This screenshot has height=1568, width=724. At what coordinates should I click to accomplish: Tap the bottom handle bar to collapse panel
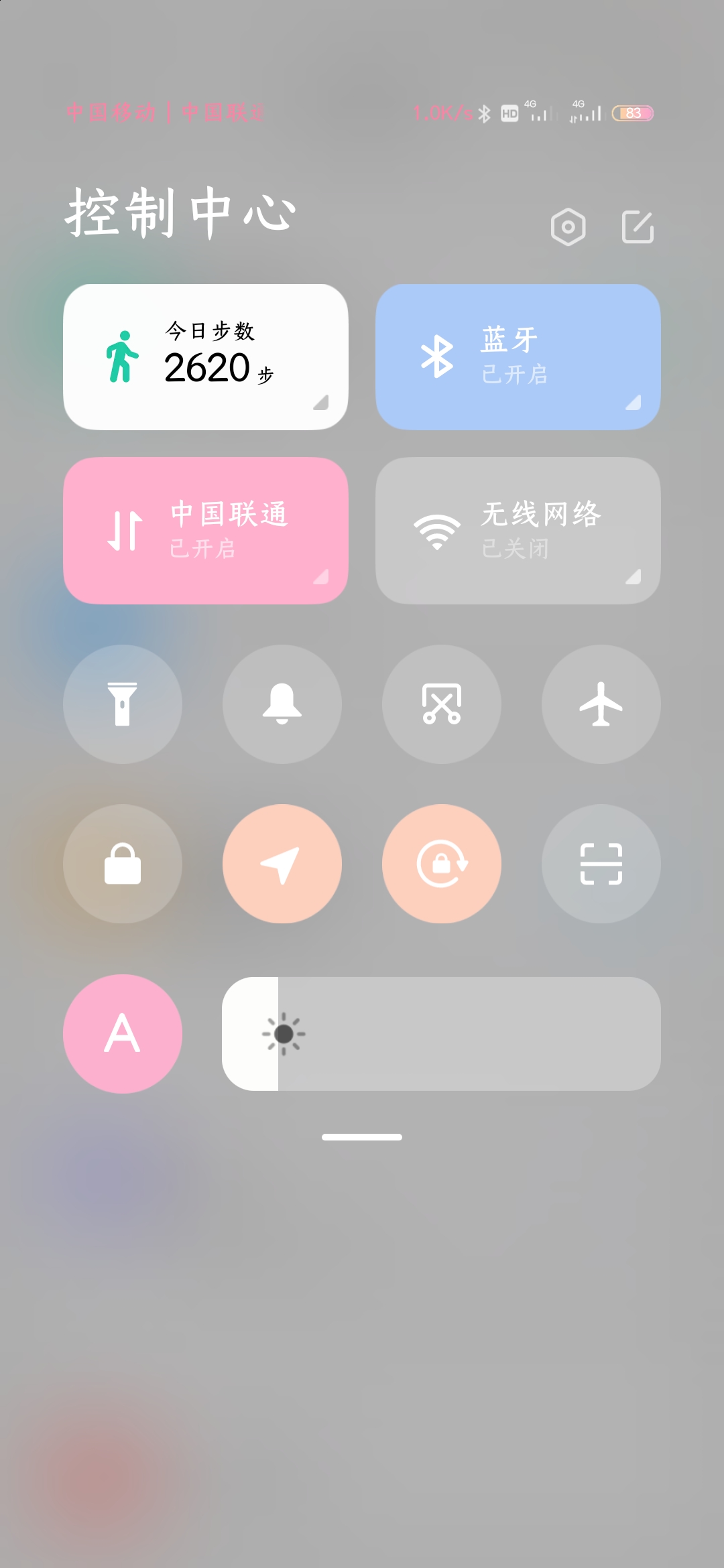[362, 1137]
